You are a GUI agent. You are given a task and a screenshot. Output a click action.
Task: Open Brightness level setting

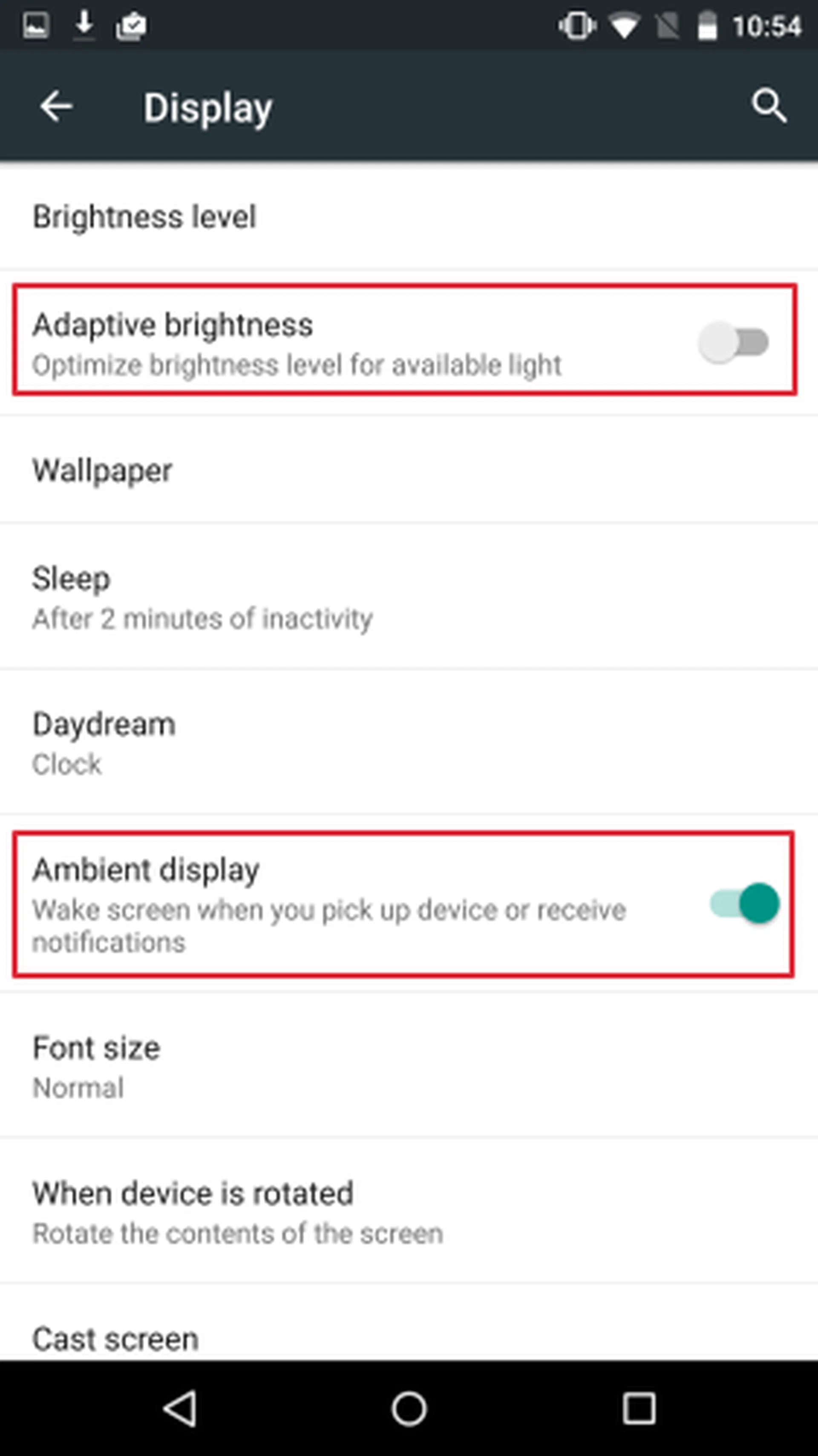click(x=144, y=217)
